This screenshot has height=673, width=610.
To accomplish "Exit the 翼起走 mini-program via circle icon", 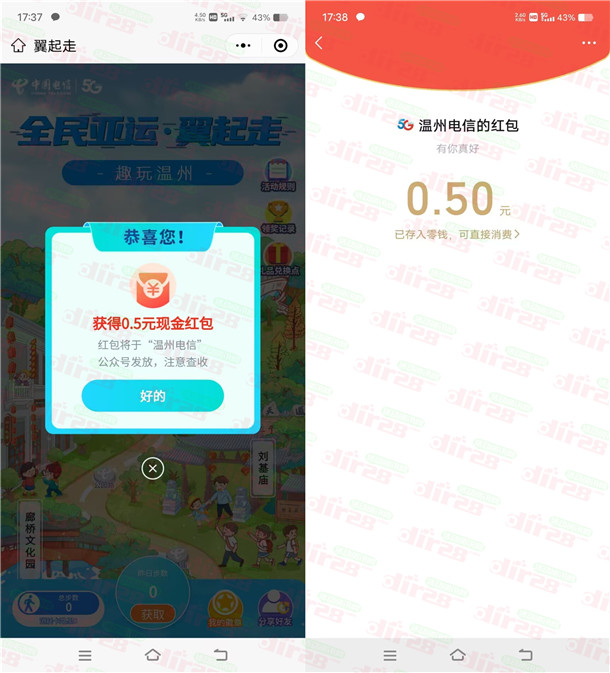I will pos(280,46).
